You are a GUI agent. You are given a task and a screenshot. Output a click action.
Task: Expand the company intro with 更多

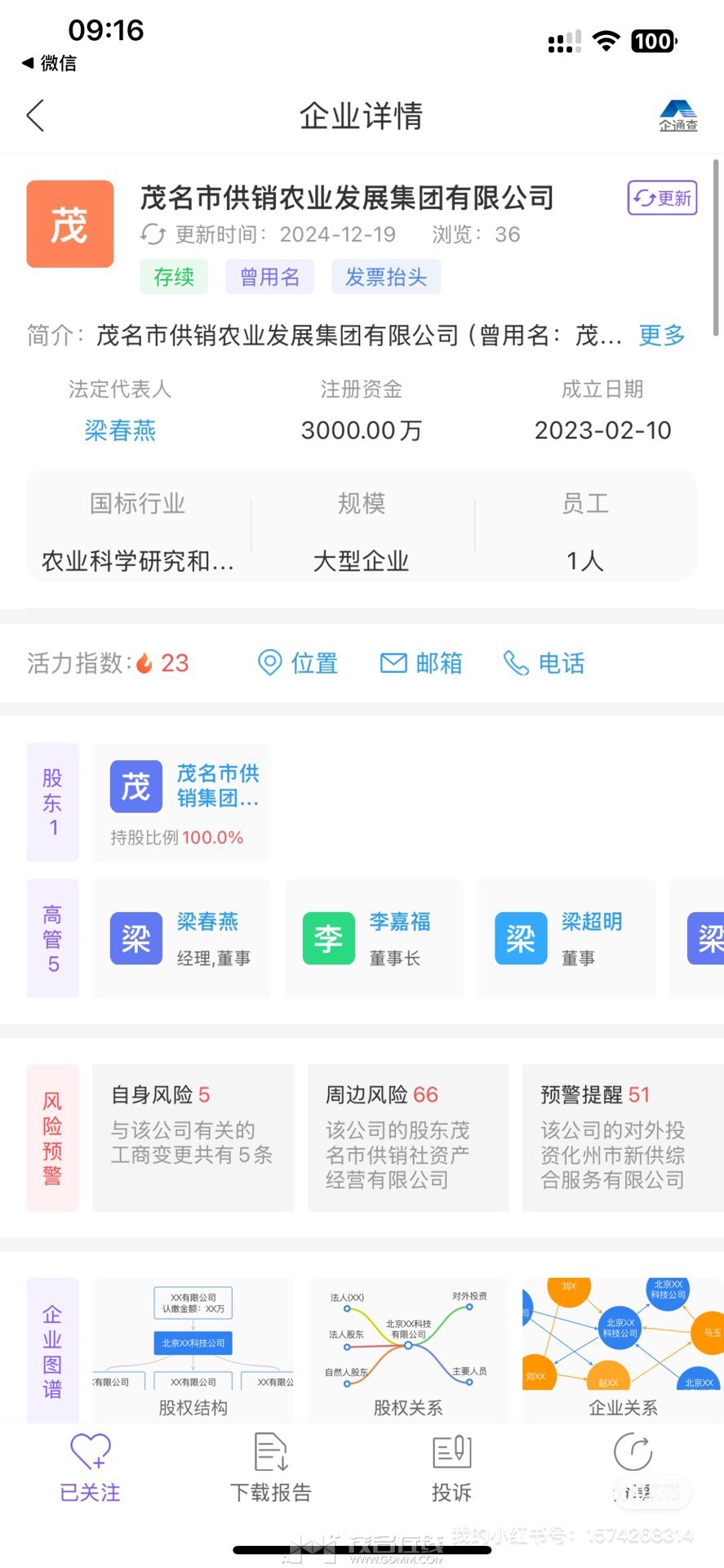(x=661, y=335)
